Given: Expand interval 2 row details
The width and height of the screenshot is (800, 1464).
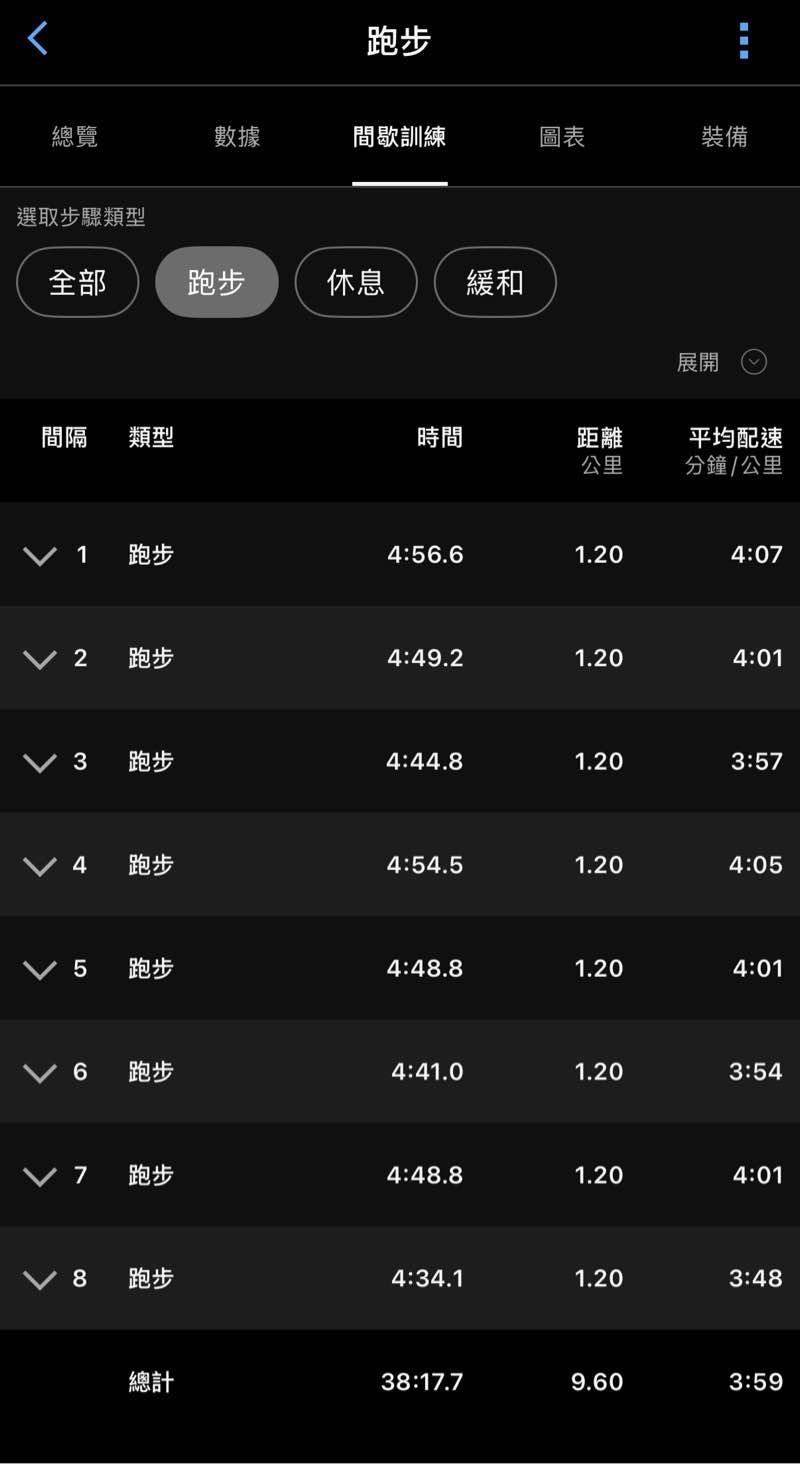Looking at the screenshot, I should (x=40, y=658).
